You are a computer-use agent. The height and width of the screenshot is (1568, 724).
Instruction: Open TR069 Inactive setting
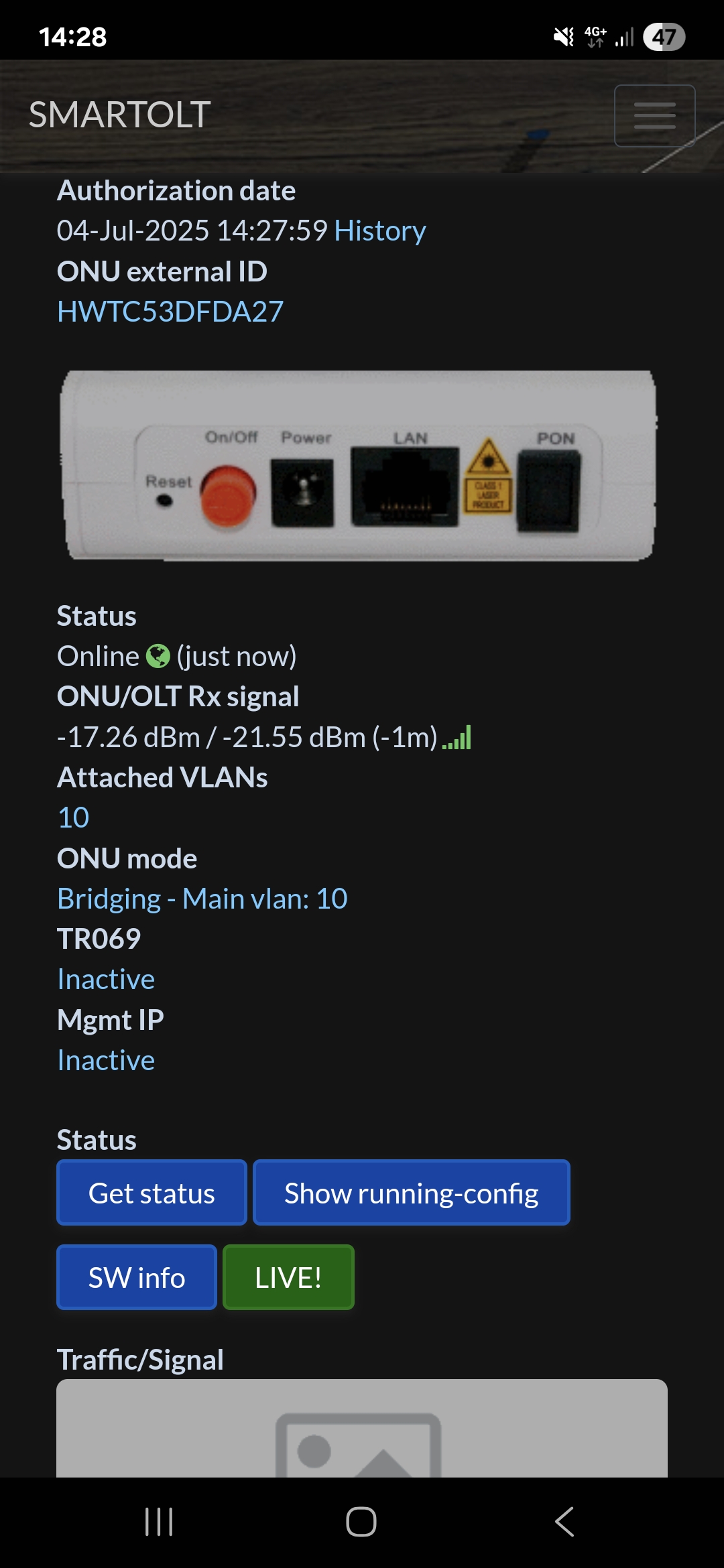106,980
